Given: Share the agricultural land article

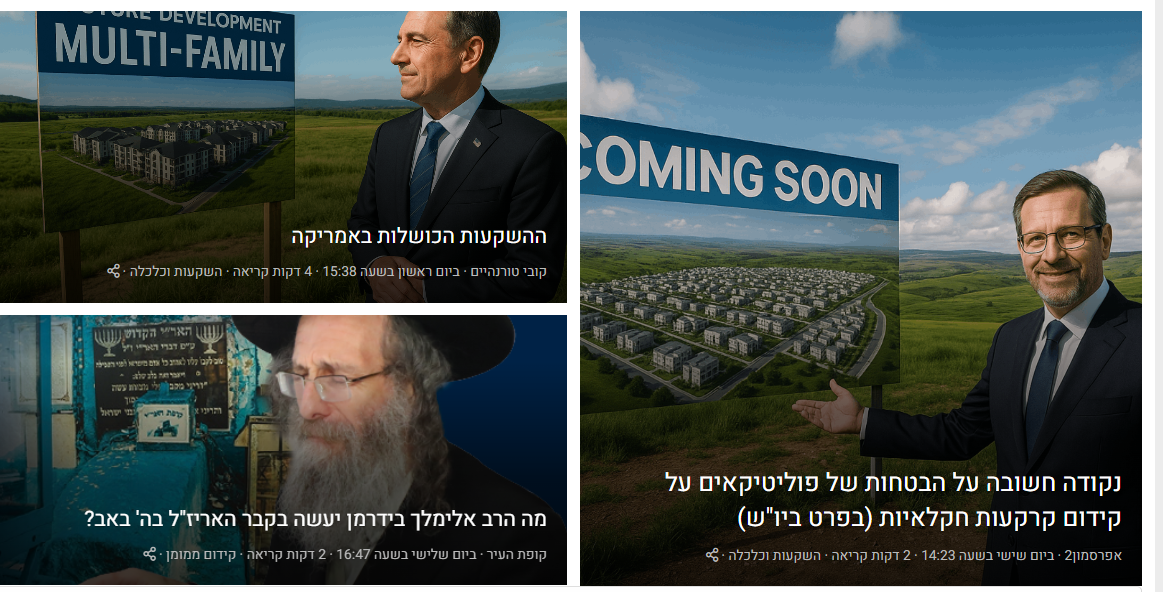Looking at the screenshot, I should click(x=712, y=555).
